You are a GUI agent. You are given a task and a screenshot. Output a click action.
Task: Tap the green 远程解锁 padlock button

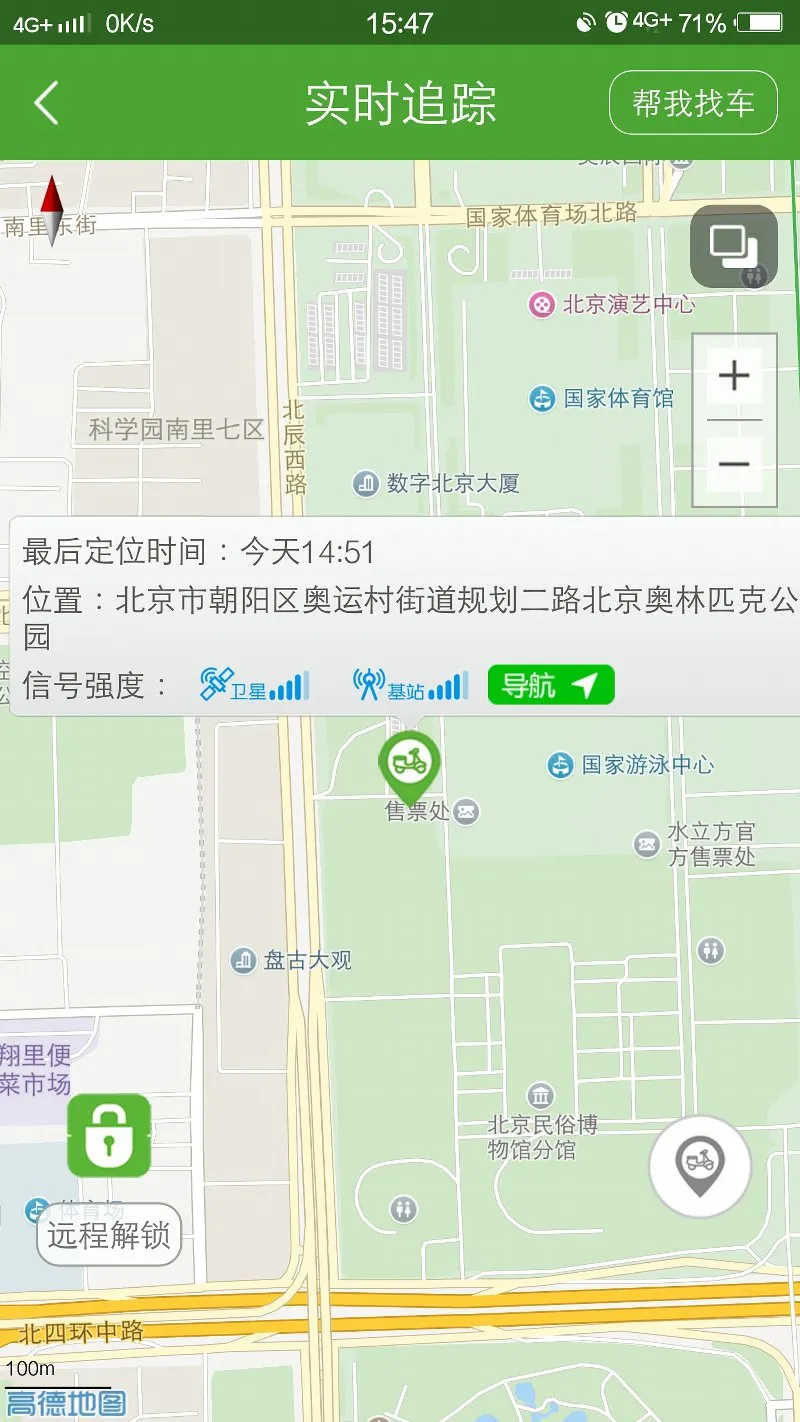[109, 1136]
